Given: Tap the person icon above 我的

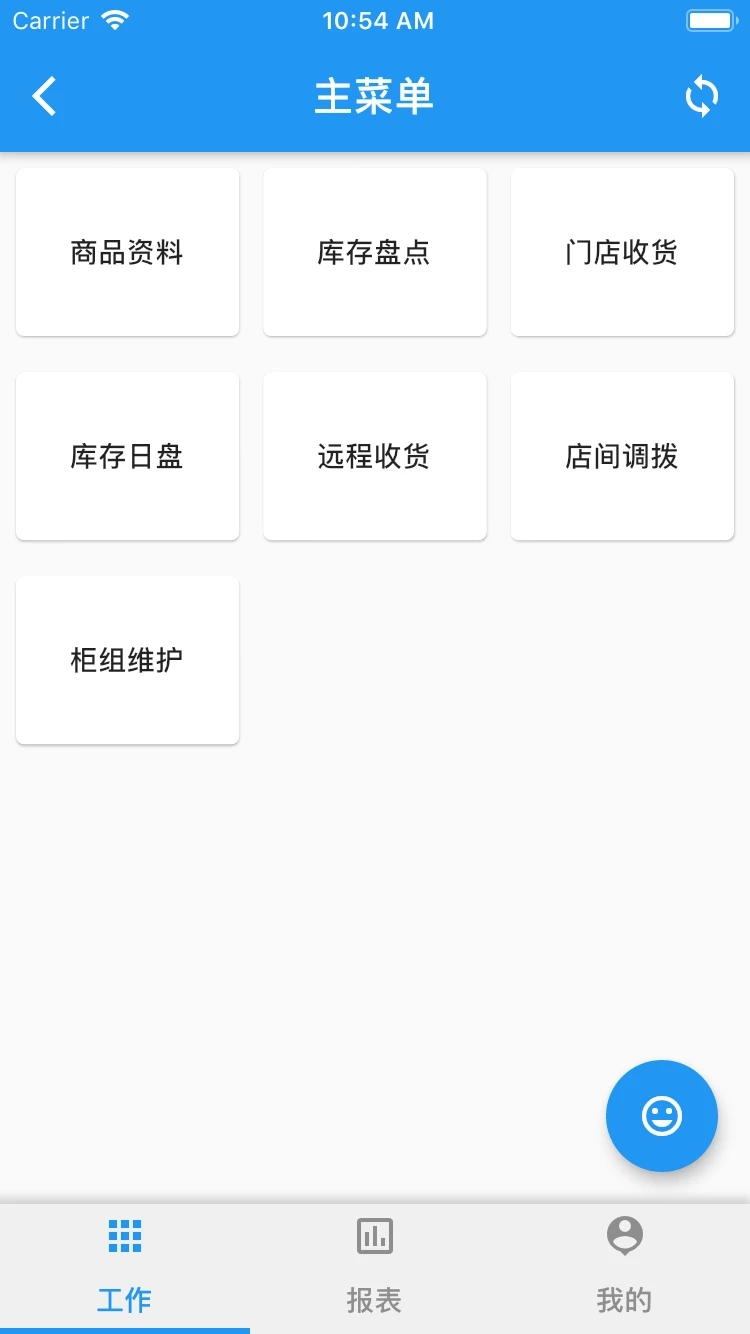Looking at the screenshot, I should click(x=623, y=1236).
